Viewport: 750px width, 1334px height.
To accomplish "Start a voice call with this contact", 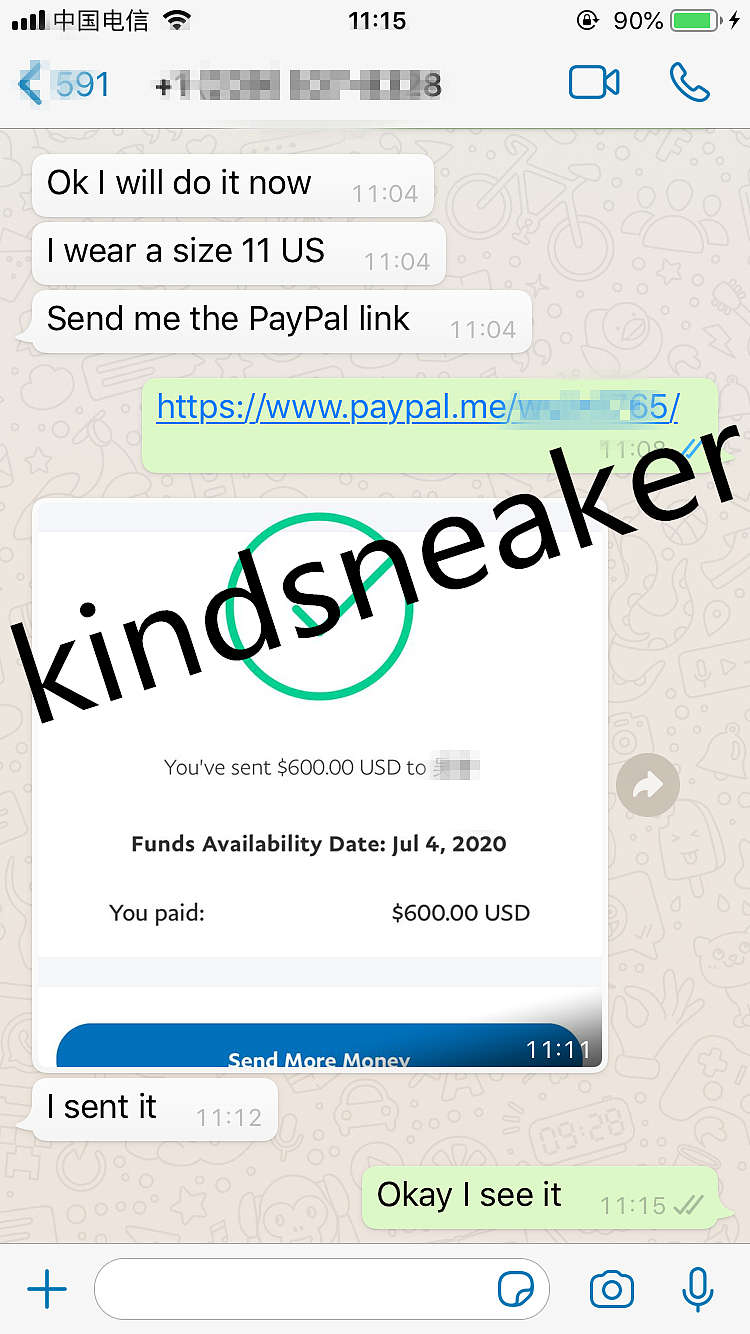I will [x=689, y=83].
